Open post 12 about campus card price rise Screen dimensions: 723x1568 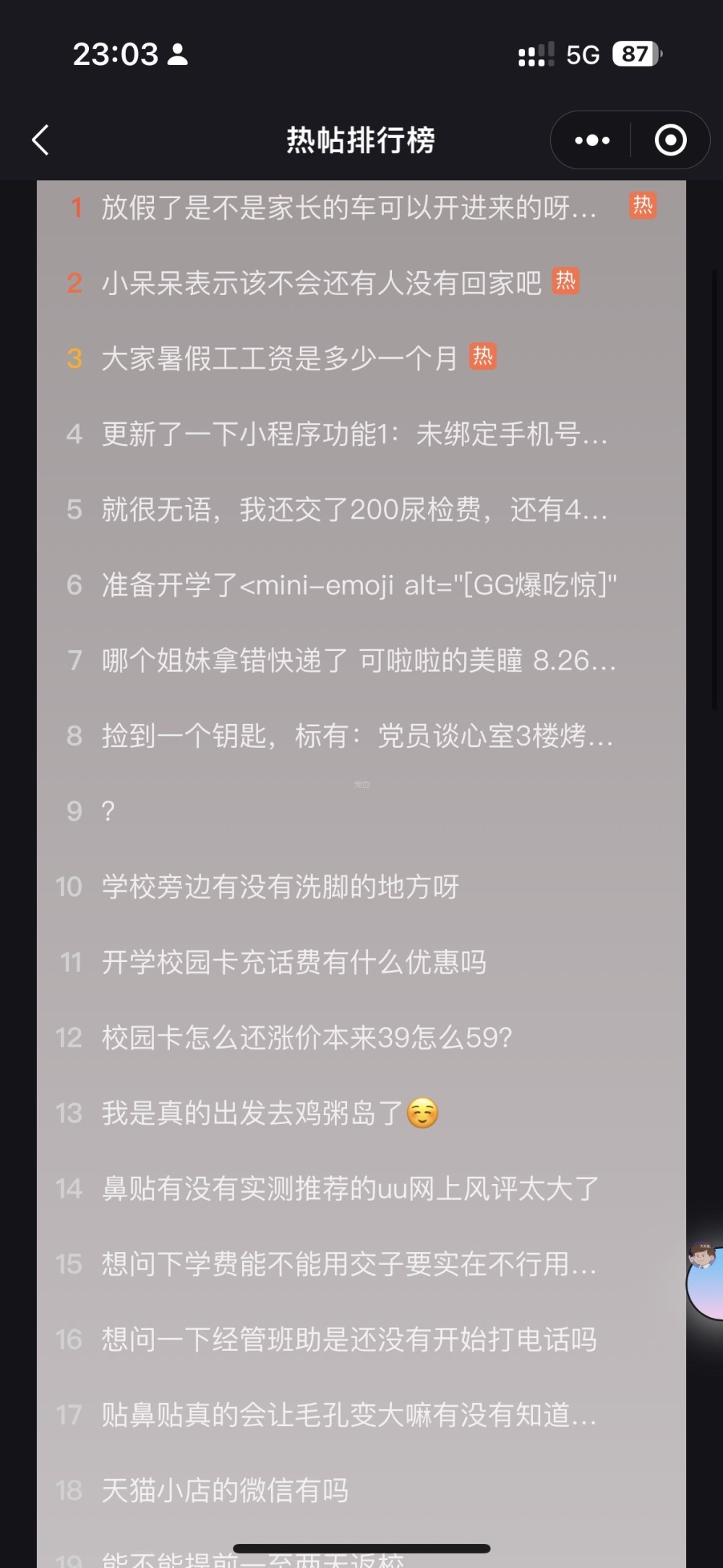[307, 1038]
